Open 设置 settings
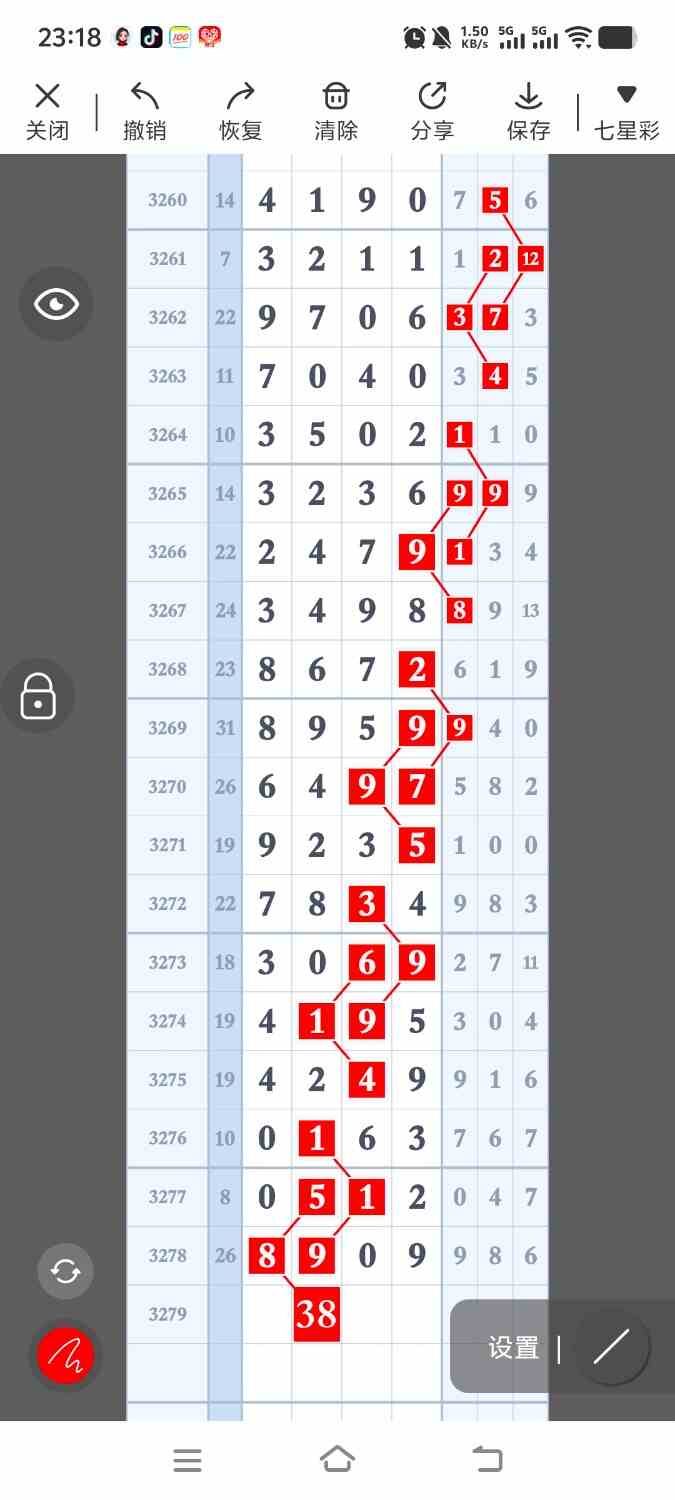 tap(514, 1348)
